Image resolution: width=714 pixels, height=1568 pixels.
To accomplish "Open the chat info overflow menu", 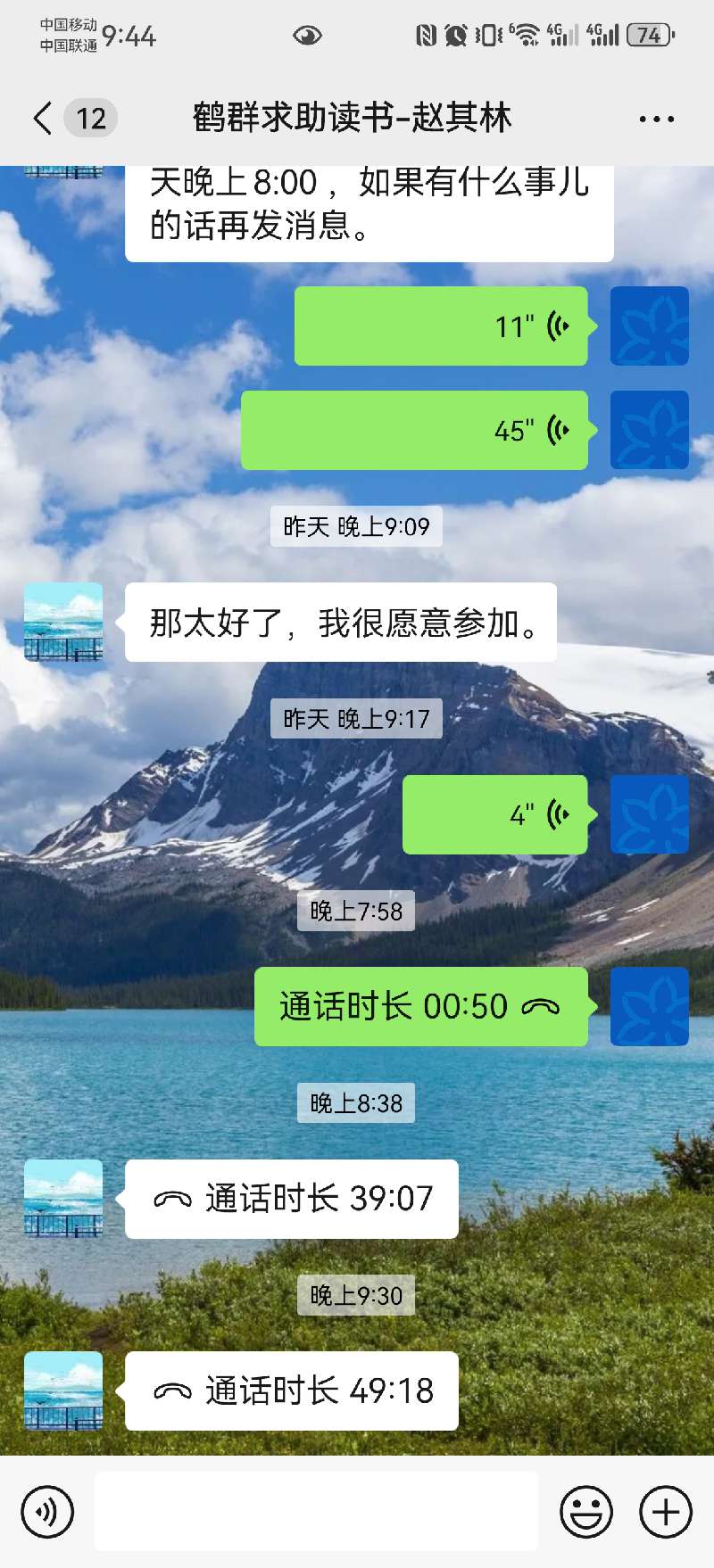I will [656, 119].
